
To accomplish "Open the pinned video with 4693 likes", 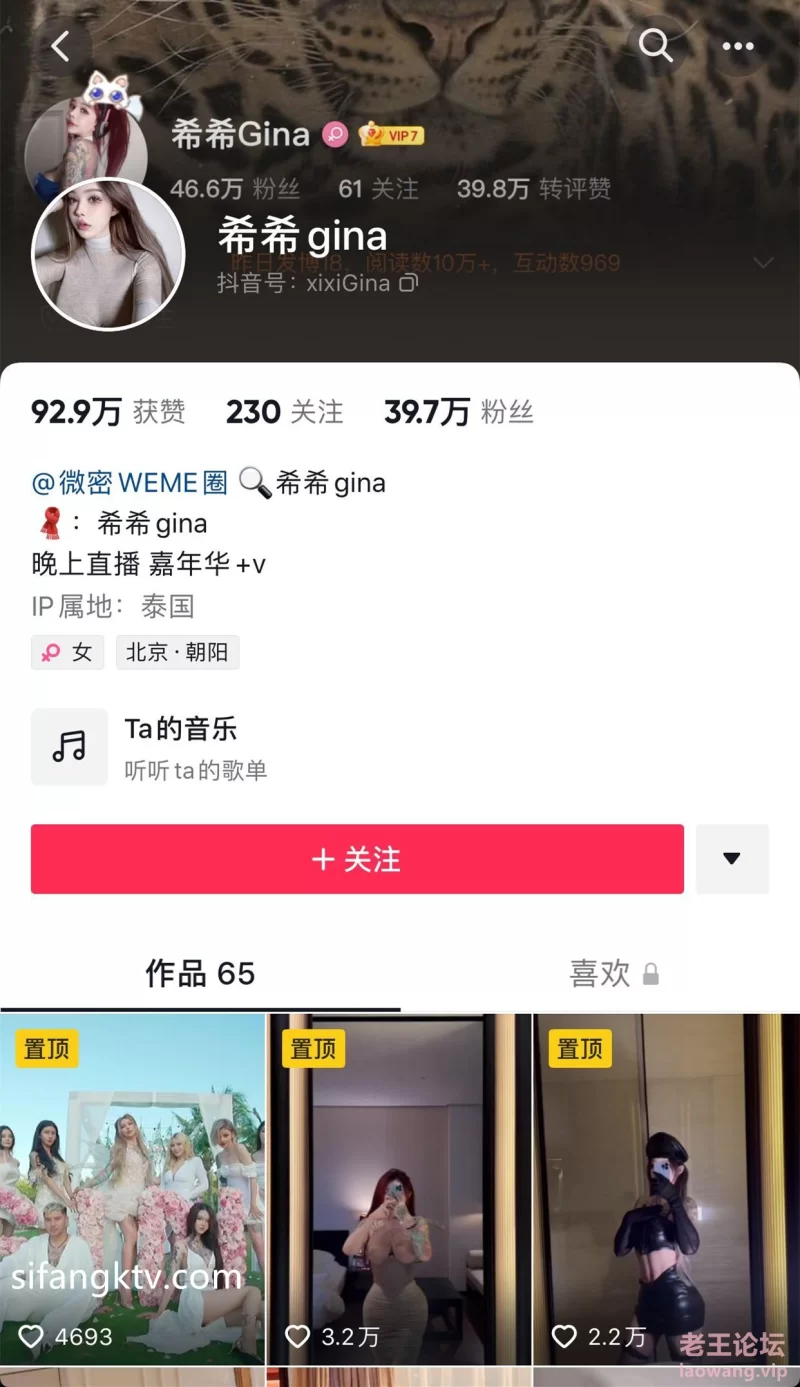I will click(132, 1190).
